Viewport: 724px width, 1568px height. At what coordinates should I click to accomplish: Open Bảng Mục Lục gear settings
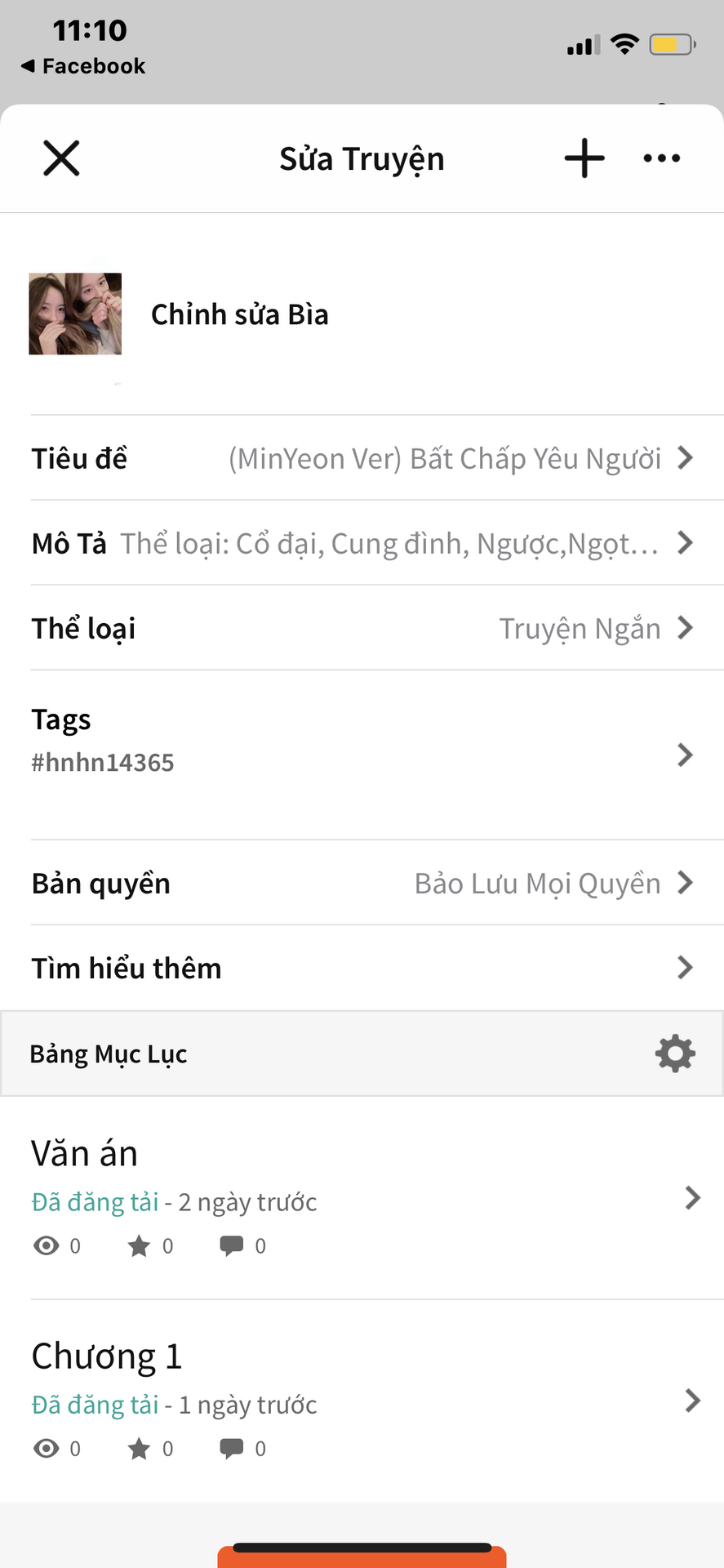pos(675,1053)
